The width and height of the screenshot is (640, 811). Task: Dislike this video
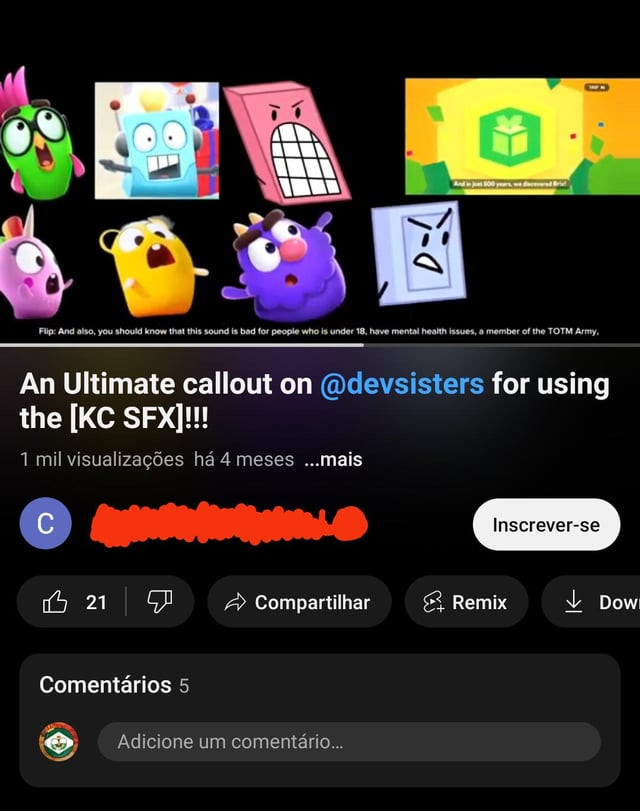click(x=160, y=602)
